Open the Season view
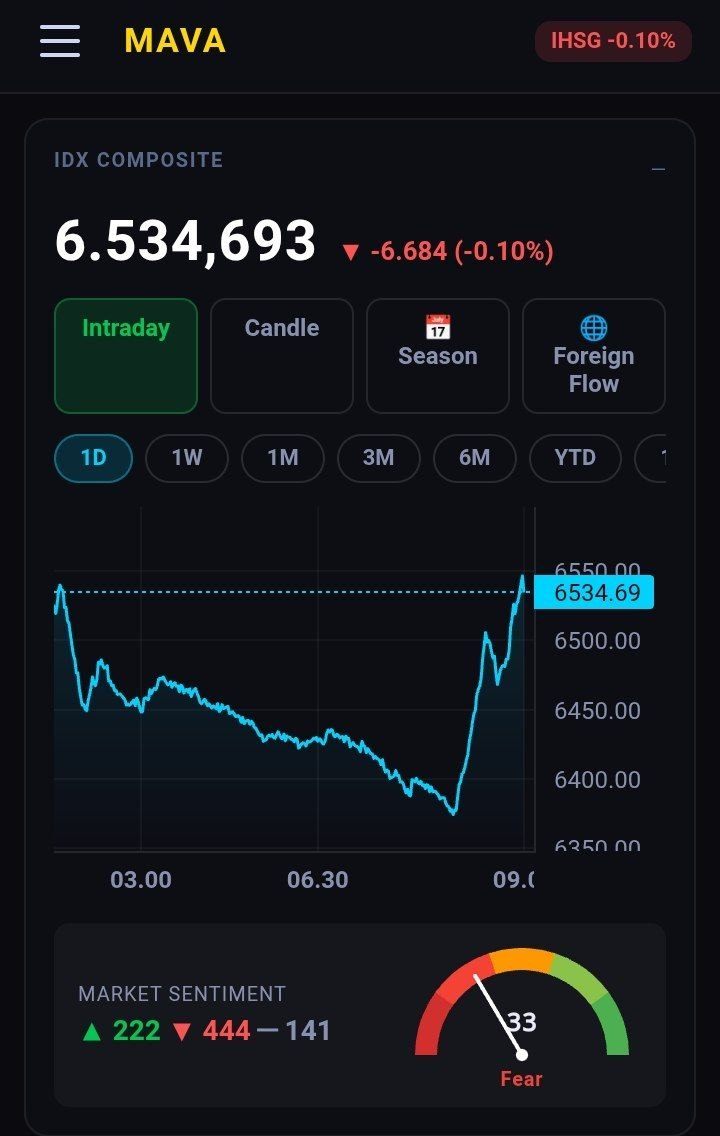The height and width of the screenshot is (1136, 720). [x=438, y=356]
